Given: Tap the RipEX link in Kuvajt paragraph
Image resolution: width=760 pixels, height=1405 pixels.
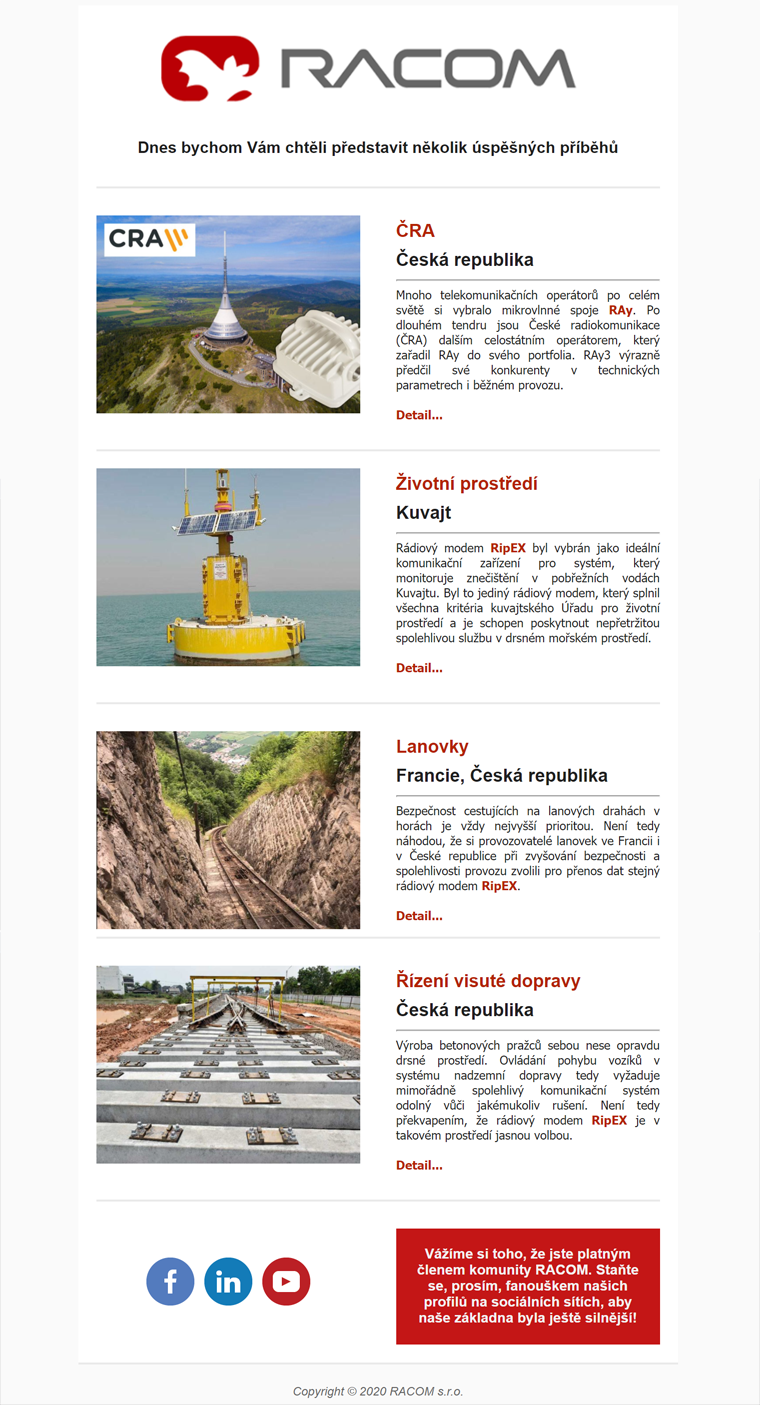Looking at the screenshot, I should point(508,548).
